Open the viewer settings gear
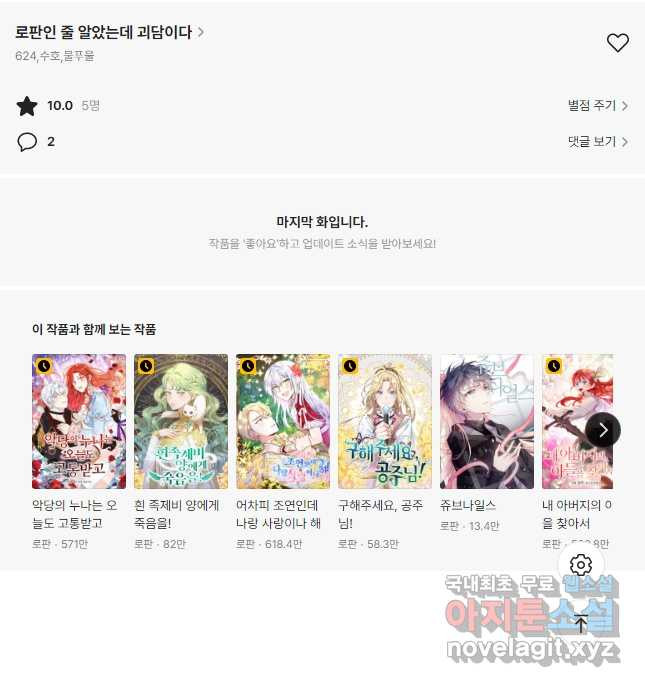This screenshot has height=687, width=645. [581, 565]
